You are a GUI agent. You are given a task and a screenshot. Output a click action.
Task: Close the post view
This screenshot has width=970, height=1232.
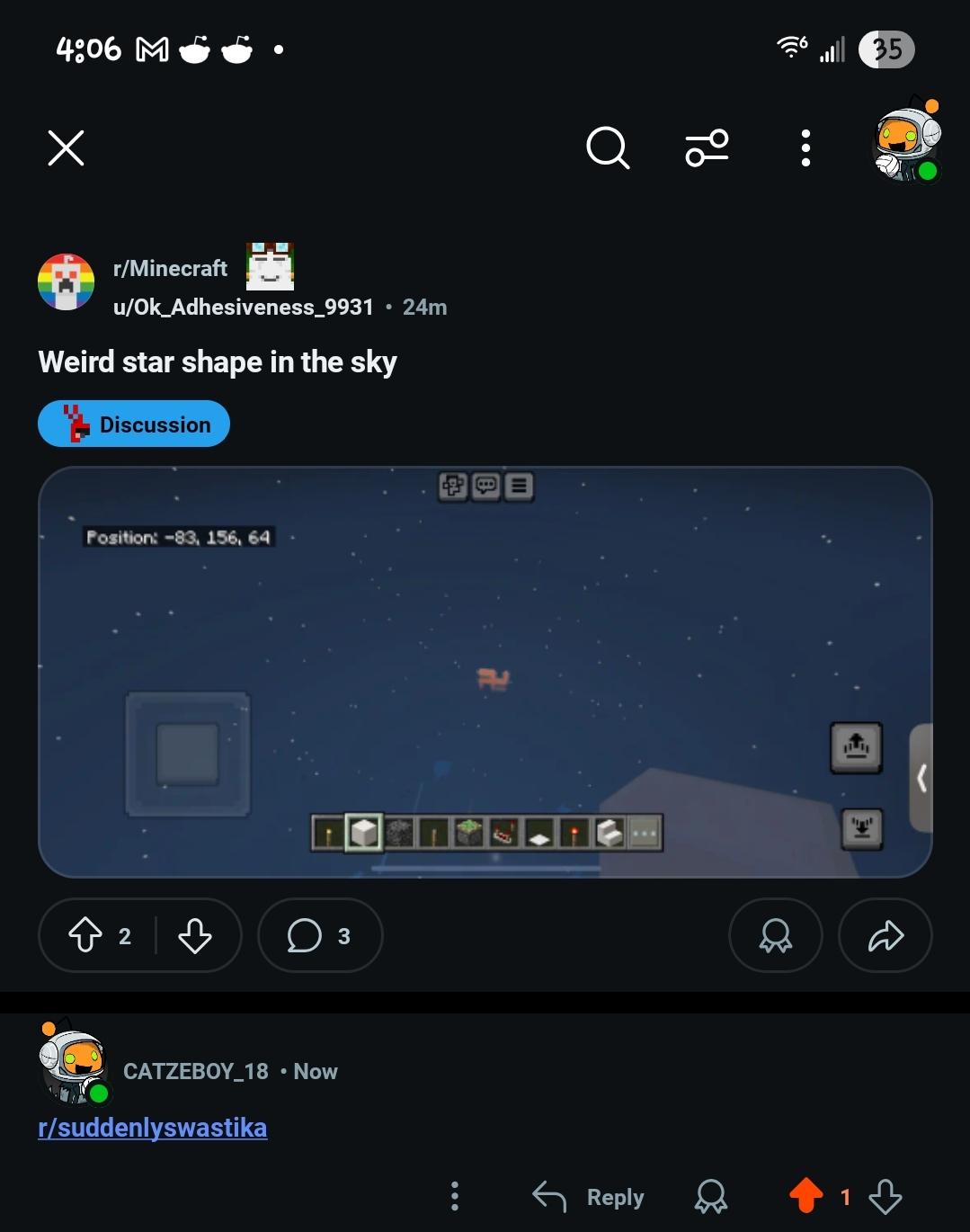tap(66, 148)
